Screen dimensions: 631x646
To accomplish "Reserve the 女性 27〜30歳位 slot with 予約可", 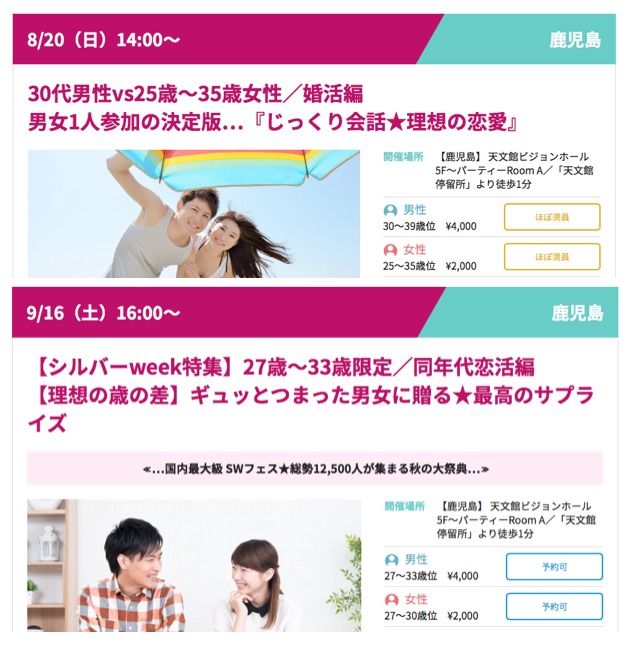I will (x=554, y=607).
